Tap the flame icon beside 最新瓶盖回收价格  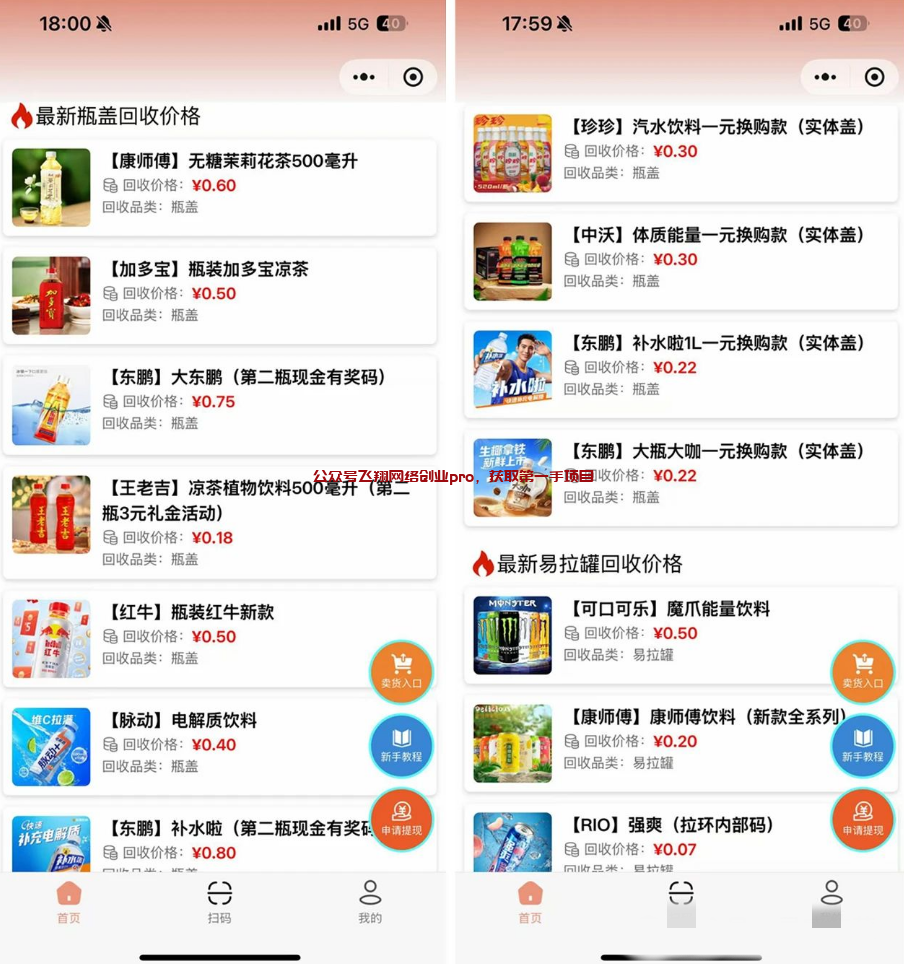pos(22,115)
